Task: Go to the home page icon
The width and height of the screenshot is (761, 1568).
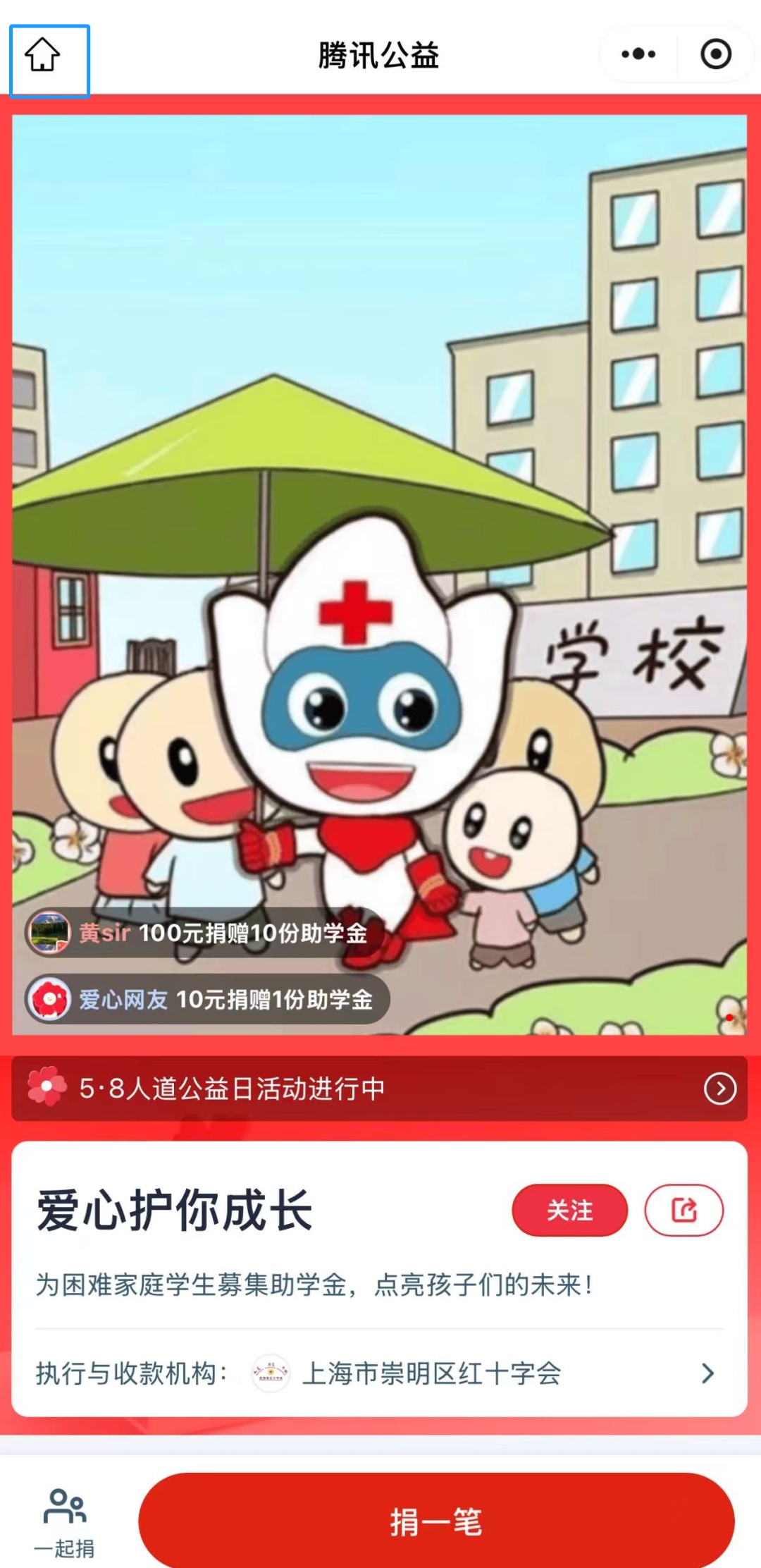Action: tap(43, 55)
